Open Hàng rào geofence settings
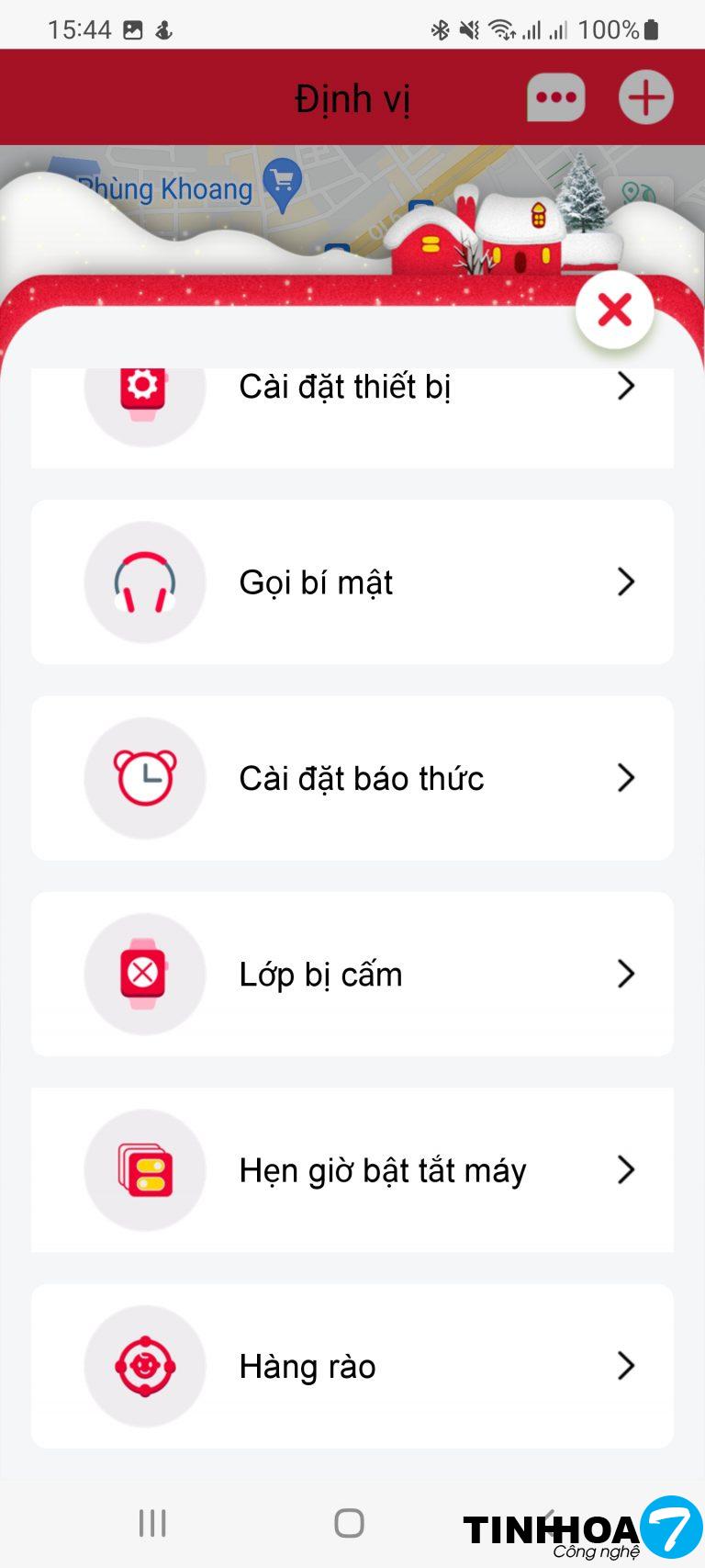 pos(352,1366)
